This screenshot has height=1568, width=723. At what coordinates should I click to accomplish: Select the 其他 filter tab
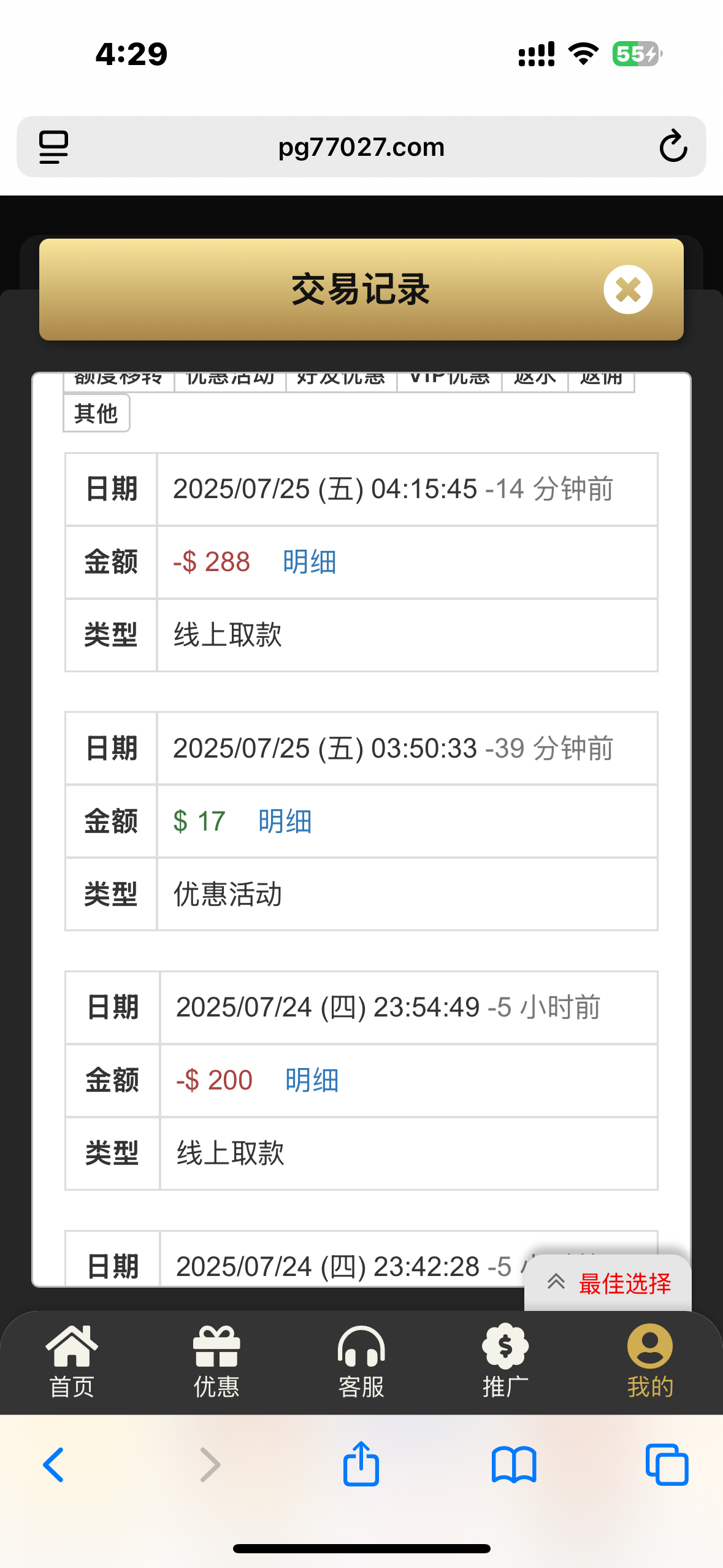click(96, 413)
